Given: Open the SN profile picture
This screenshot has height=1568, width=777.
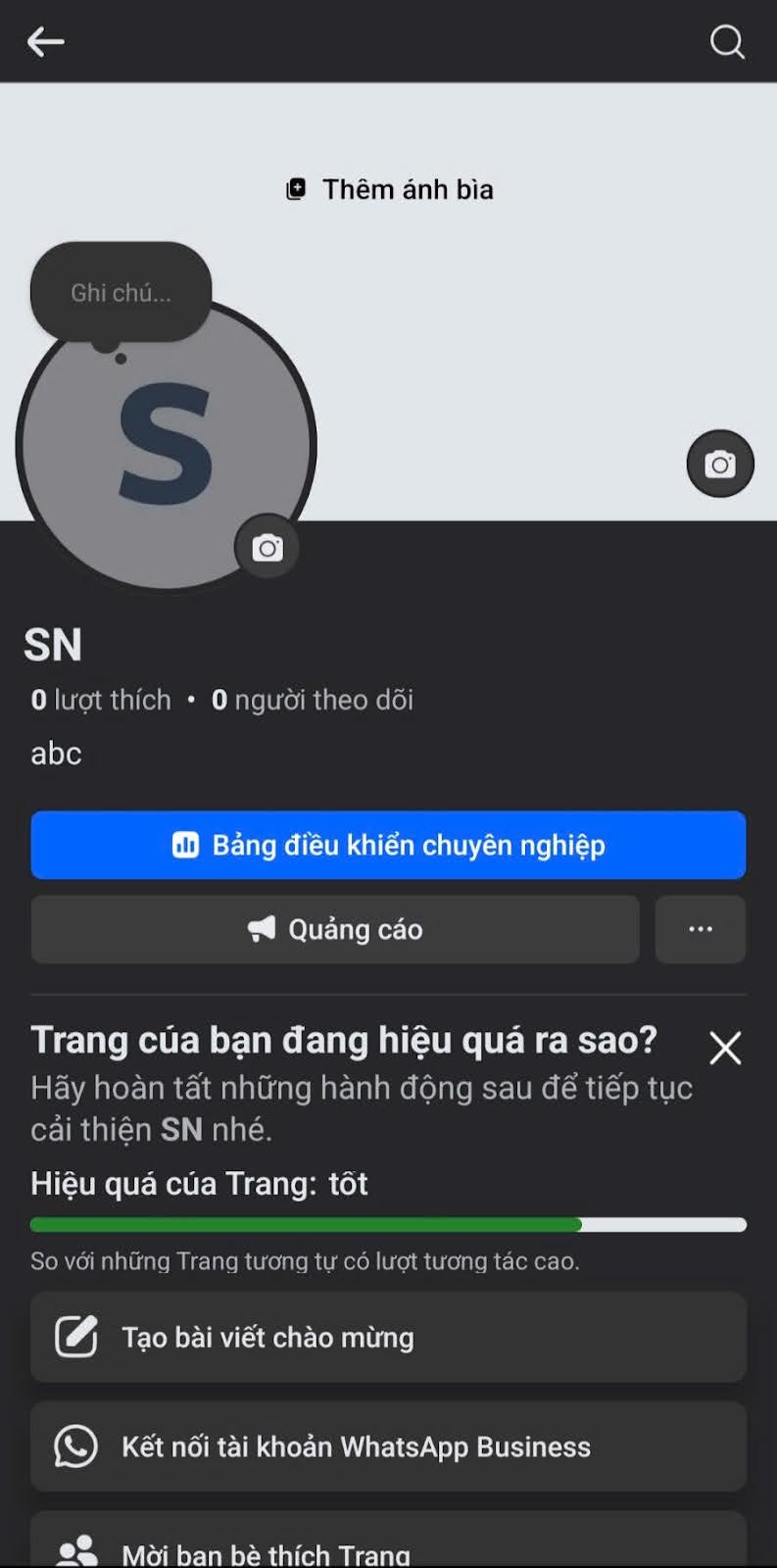Looking at the screenshot, I should click(x=166, y=445).
